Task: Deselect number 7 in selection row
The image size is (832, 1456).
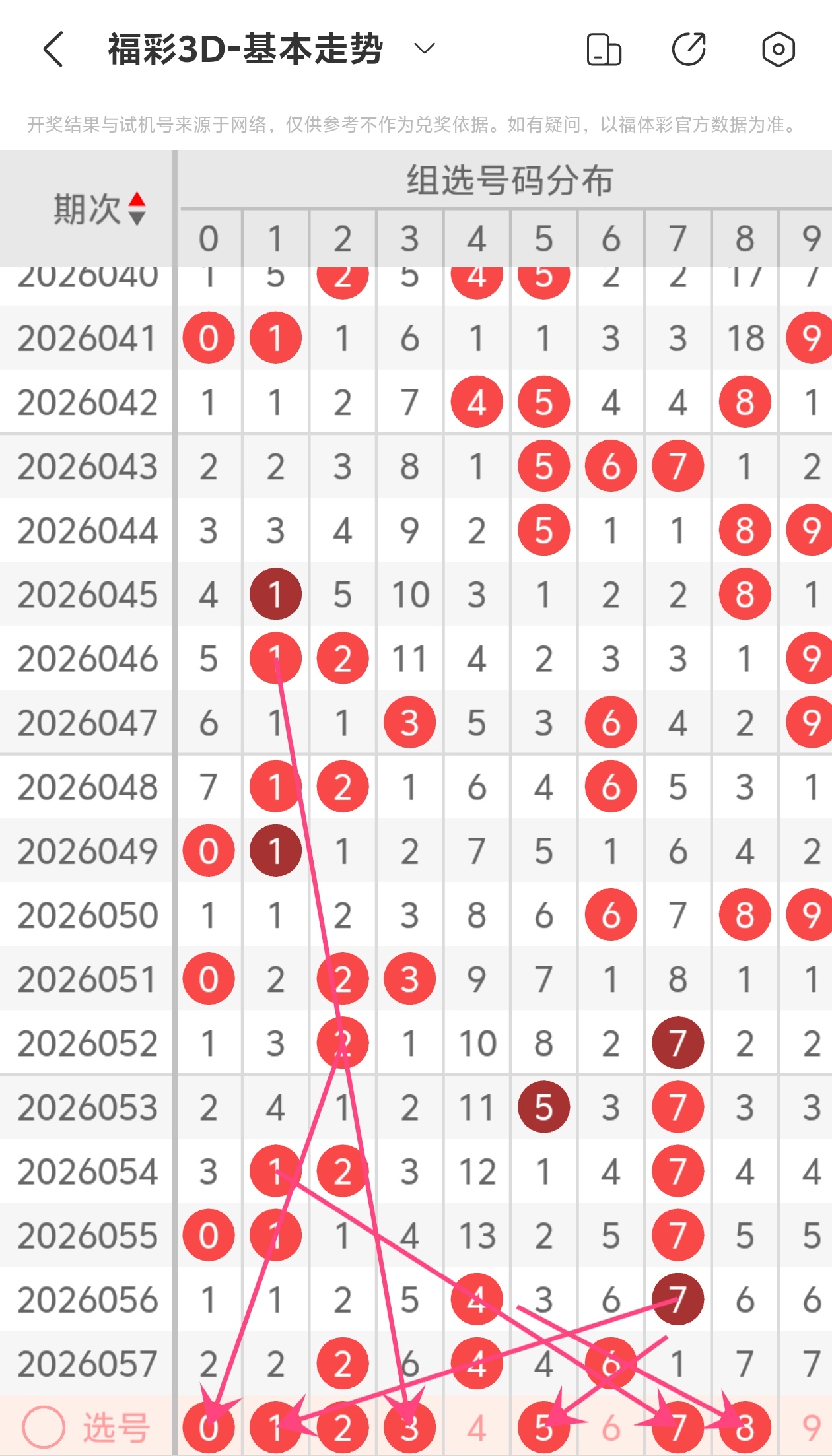Action: click(677, 1428)
